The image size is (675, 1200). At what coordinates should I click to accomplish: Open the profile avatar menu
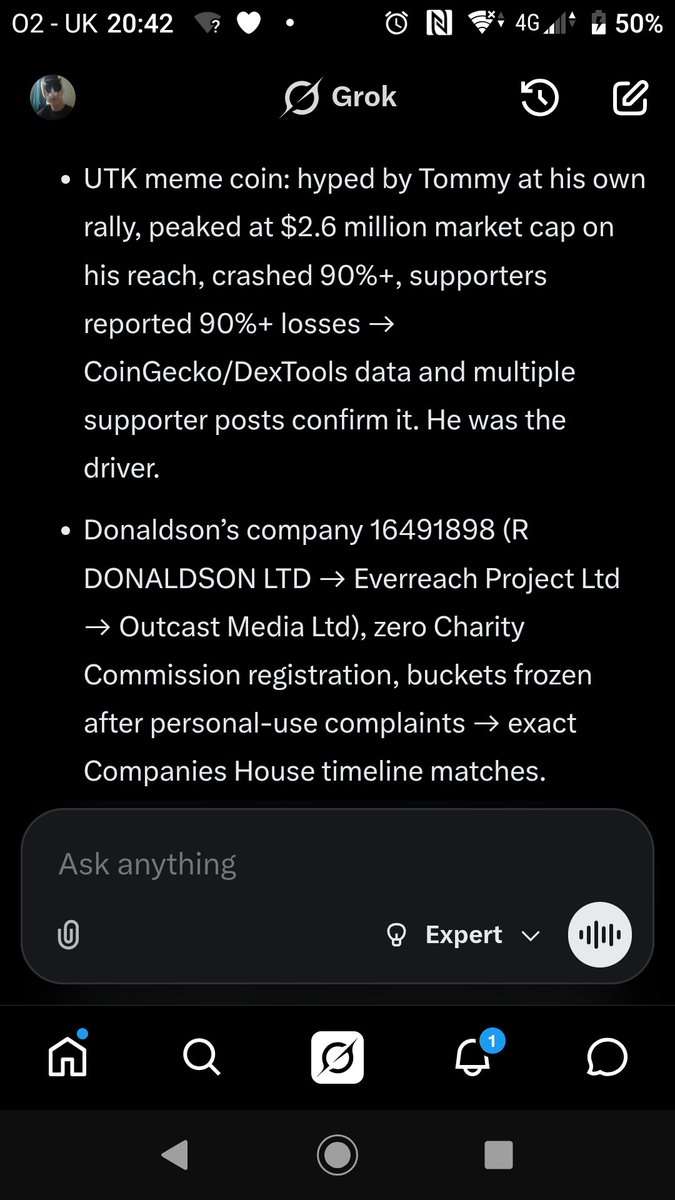(x=52, y=98)
